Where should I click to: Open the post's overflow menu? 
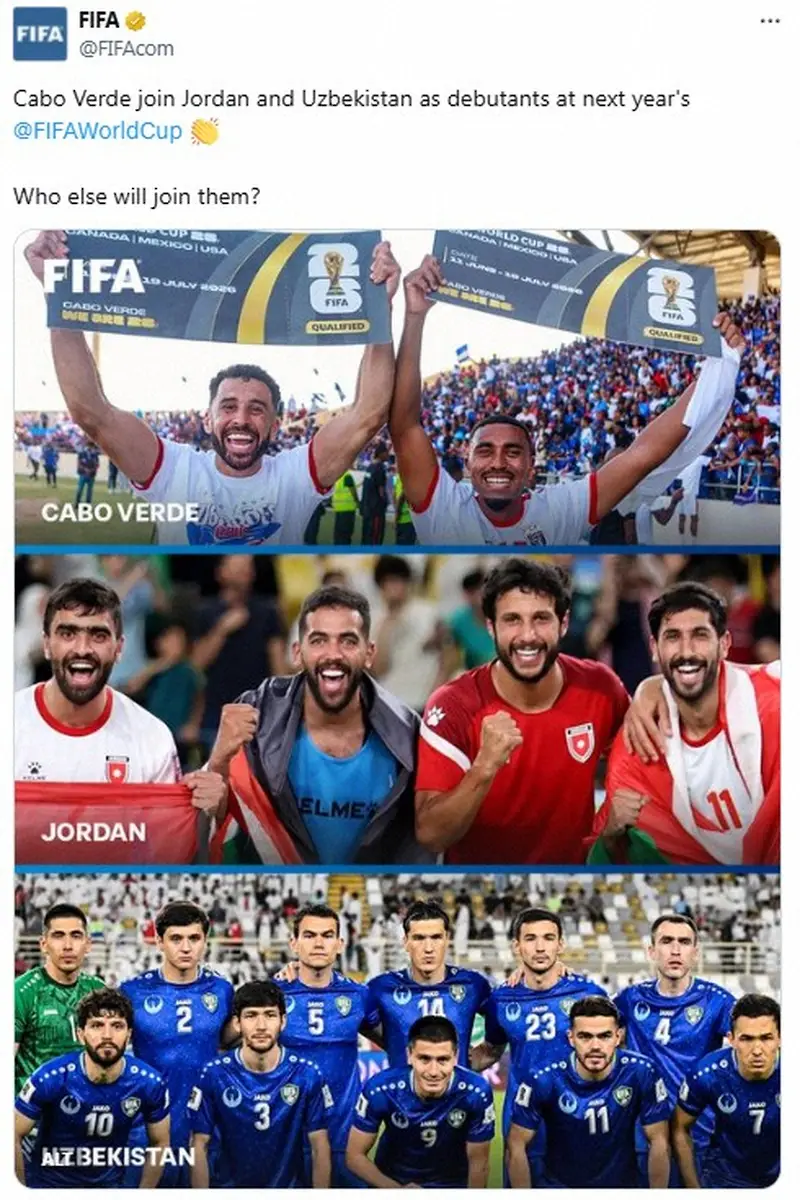pyautogui.click(x=768, y=21)
